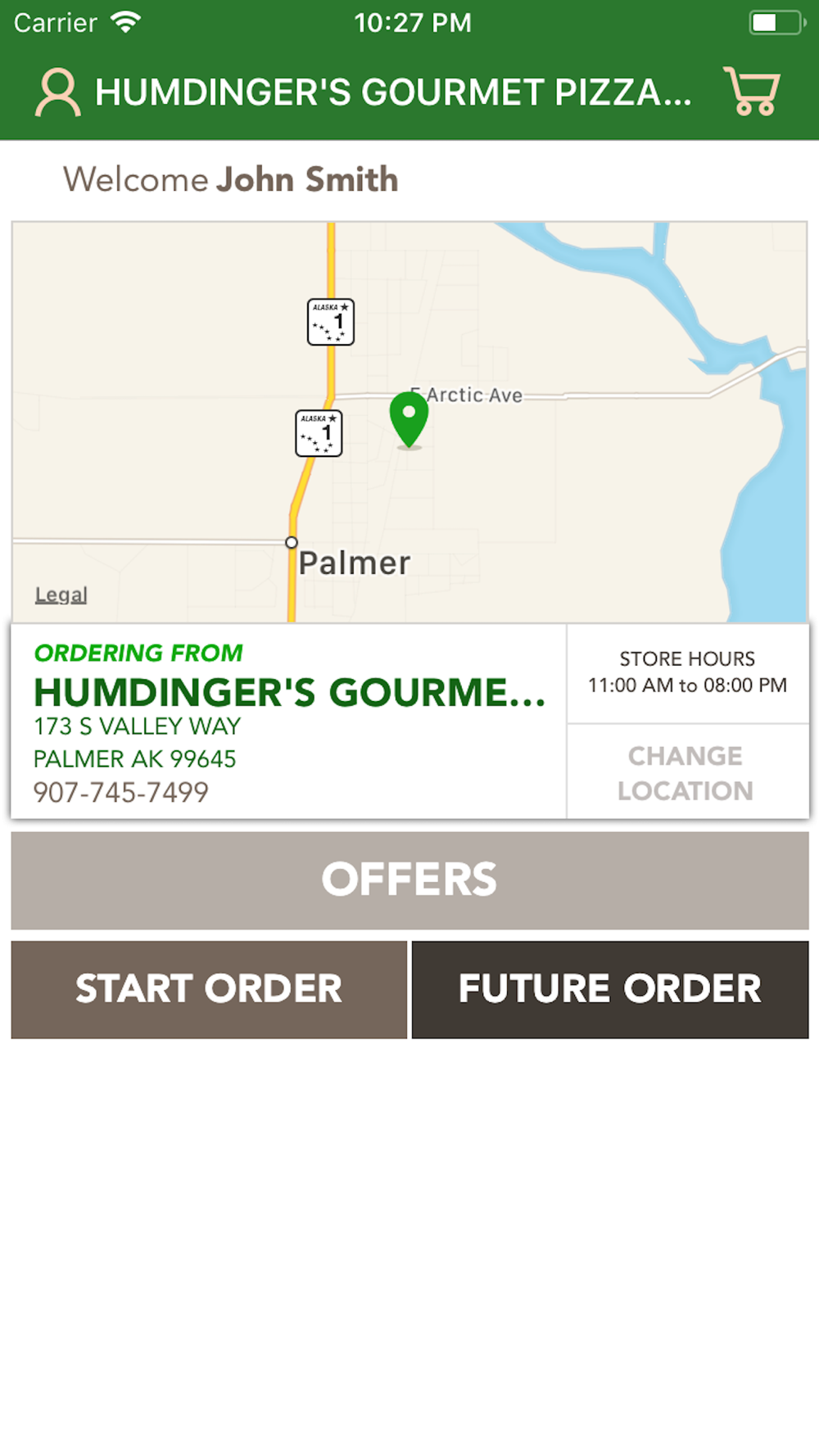Open the shopping cart
Screen dimensions: 819x1456
pyautogui.click(x=751, y=92)
